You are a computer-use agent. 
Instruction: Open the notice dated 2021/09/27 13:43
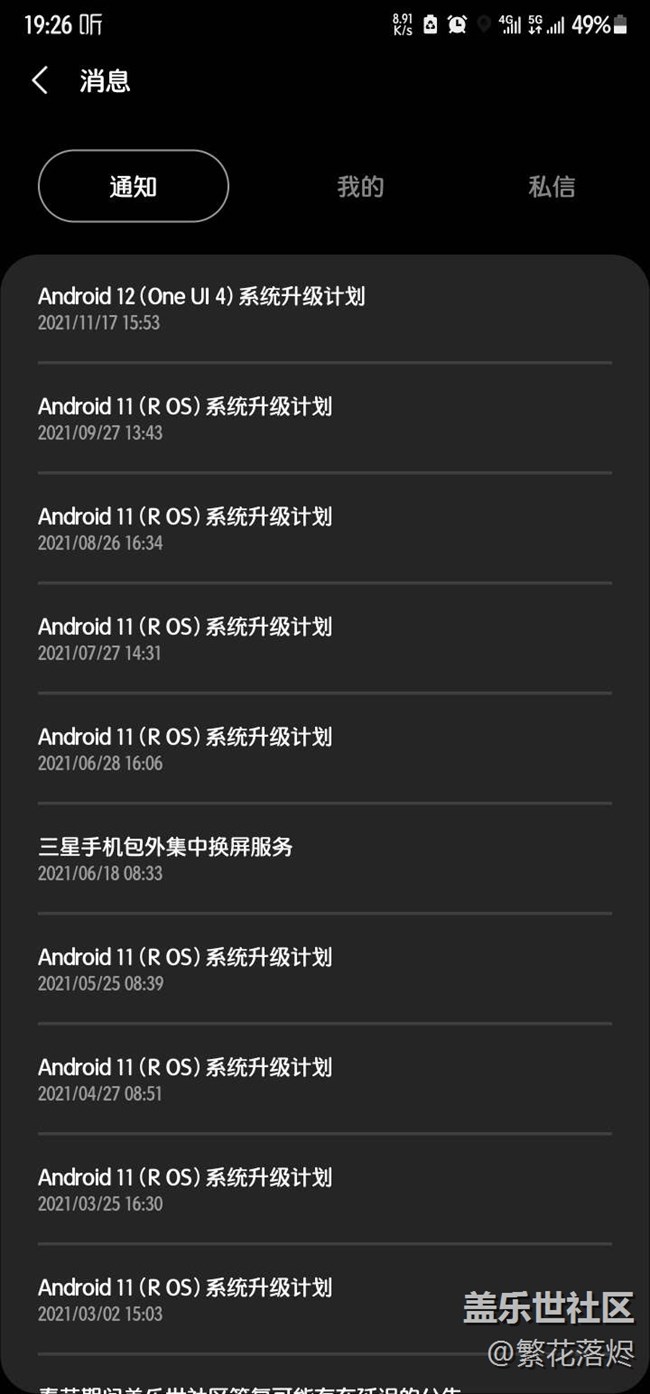pyautogui.click(x=185, y=417)
